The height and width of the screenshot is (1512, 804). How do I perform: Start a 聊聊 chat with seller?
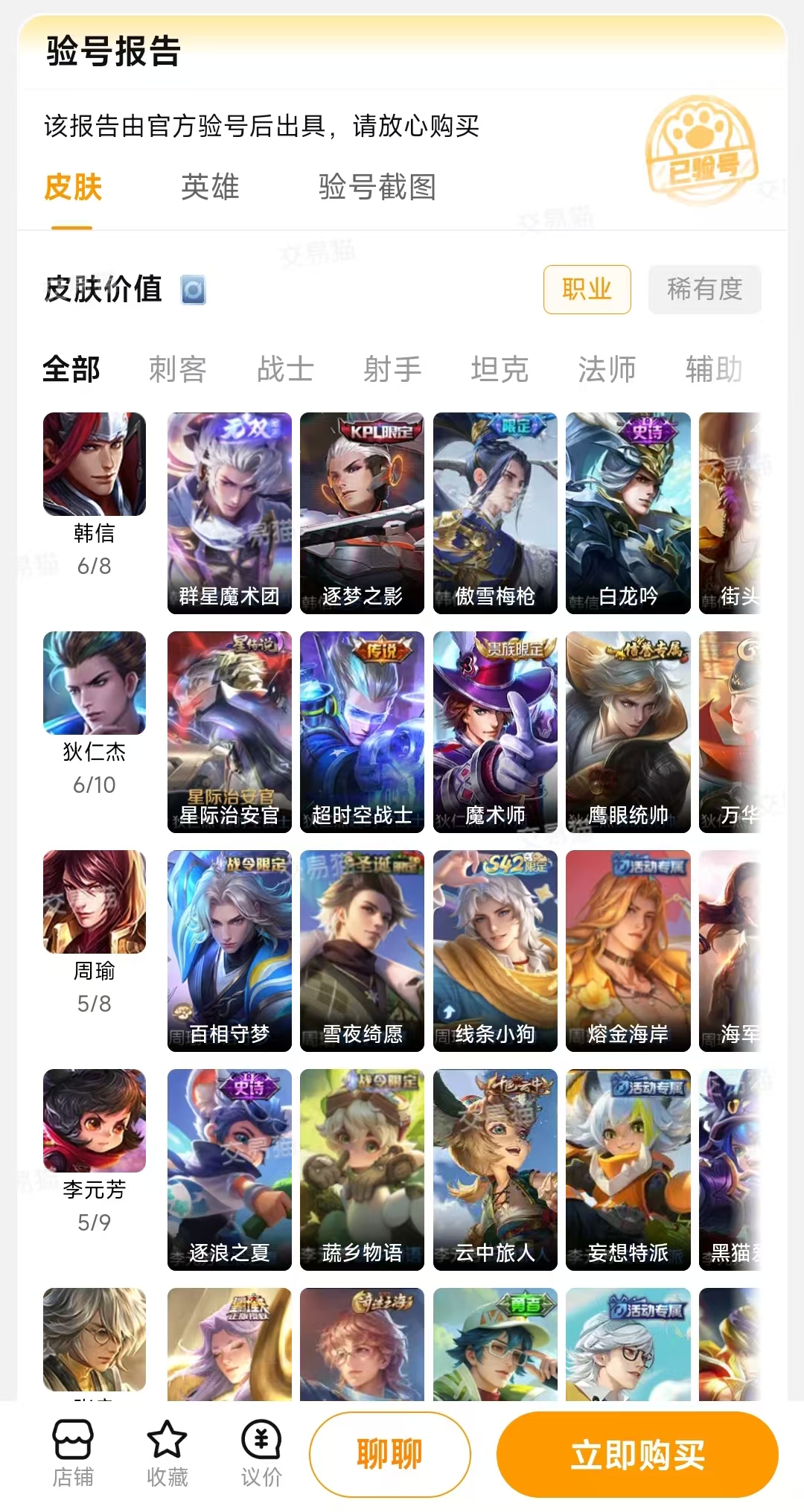[x=389, y=1454]
